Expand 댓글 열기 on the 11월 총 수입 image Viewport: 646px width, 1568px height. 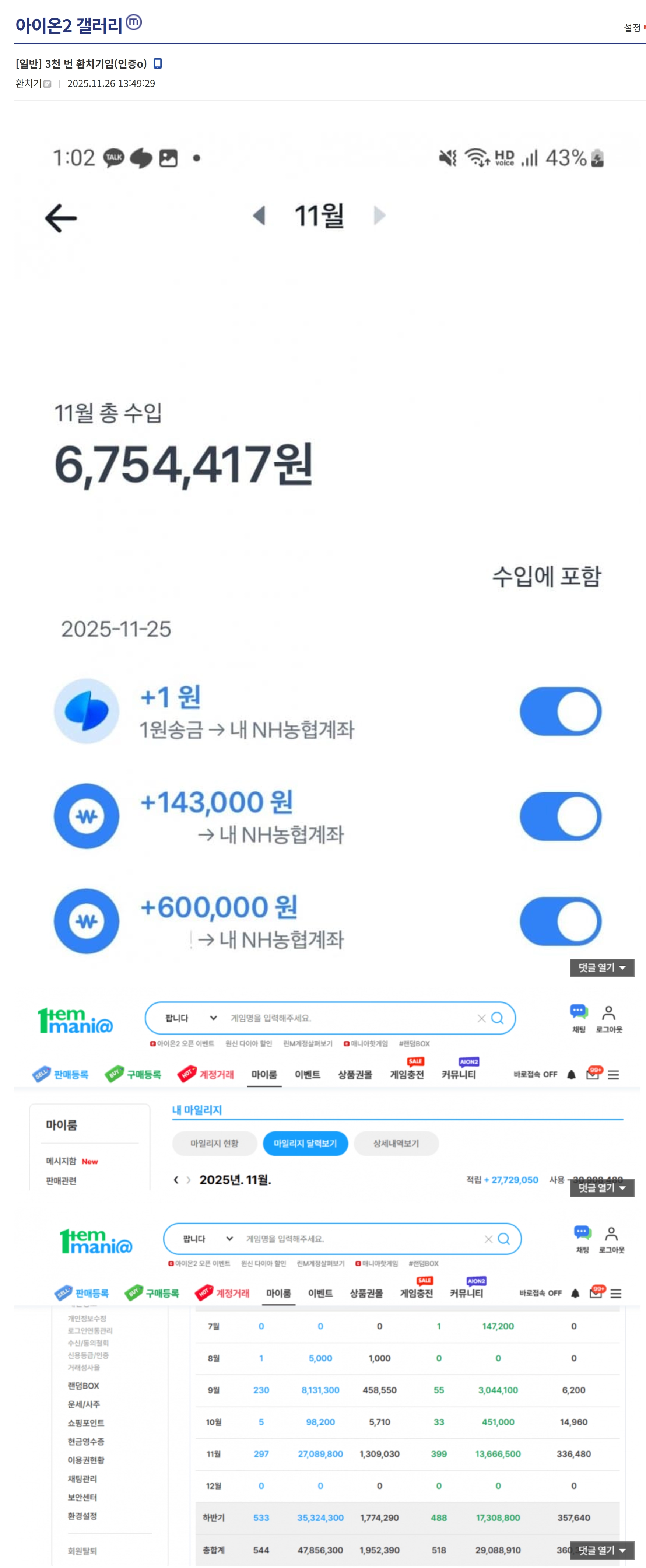[x=601, y=967]
